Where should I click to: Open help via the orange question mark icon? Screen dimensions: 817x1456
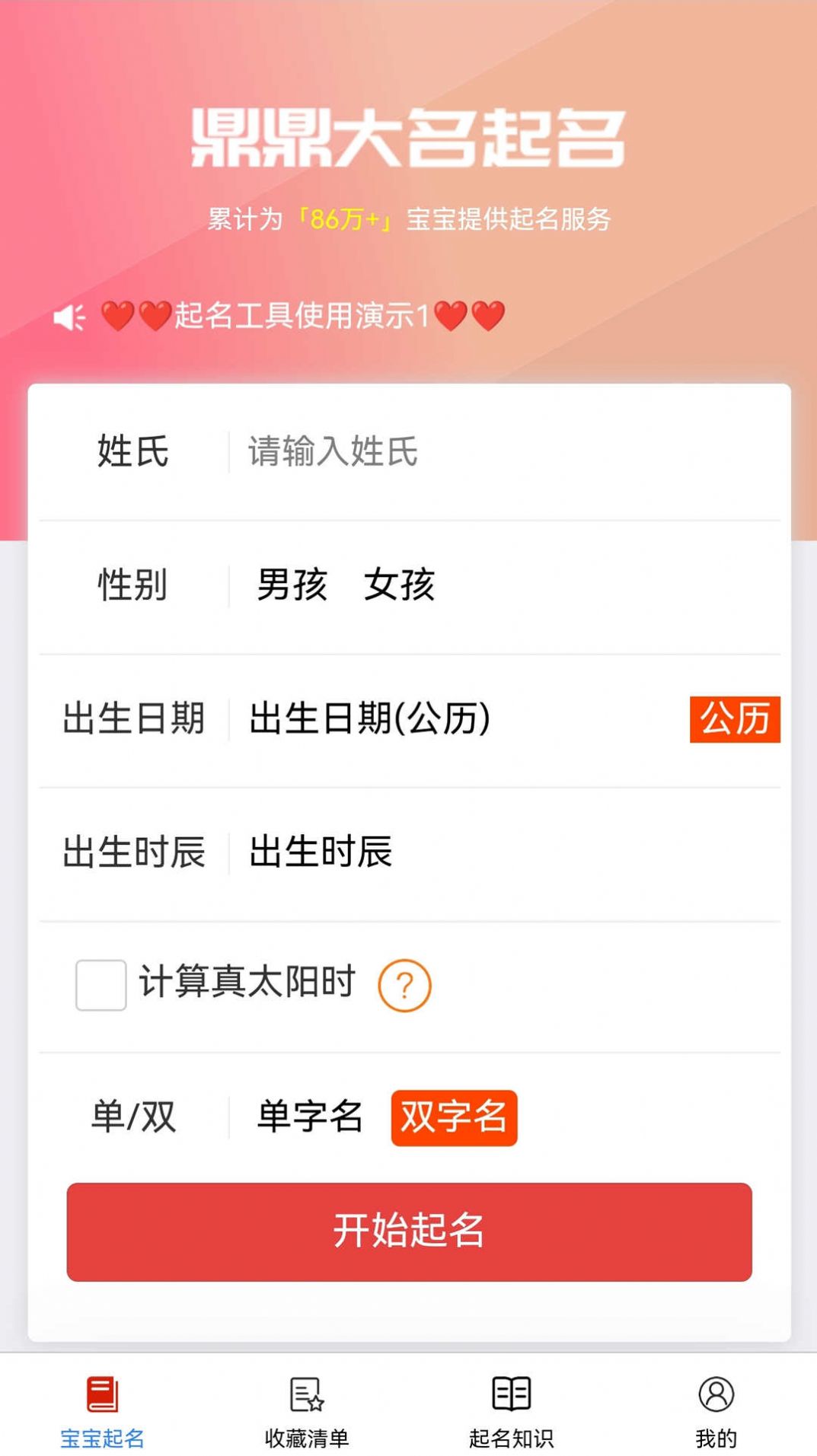click(x=404, y=983)
